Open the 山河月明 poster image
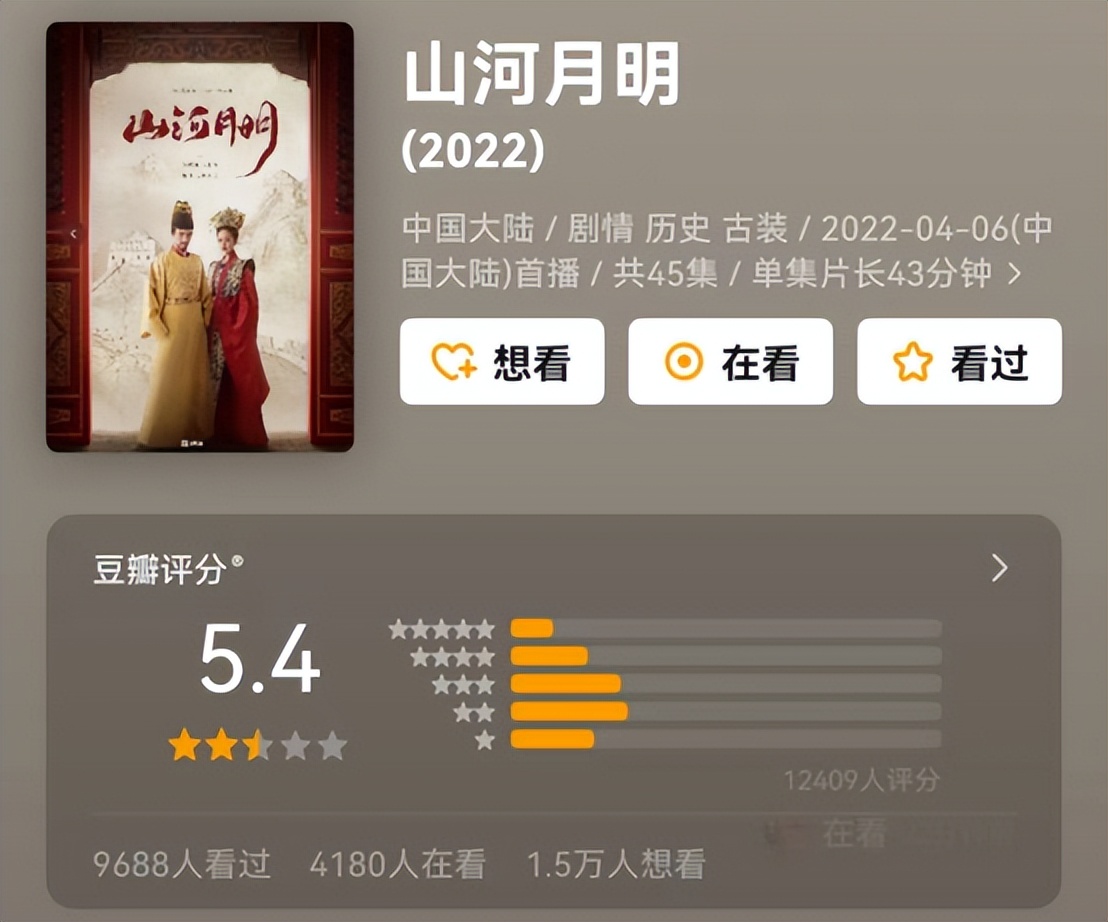Screen dimensions: 1108x922 [200, 237]
